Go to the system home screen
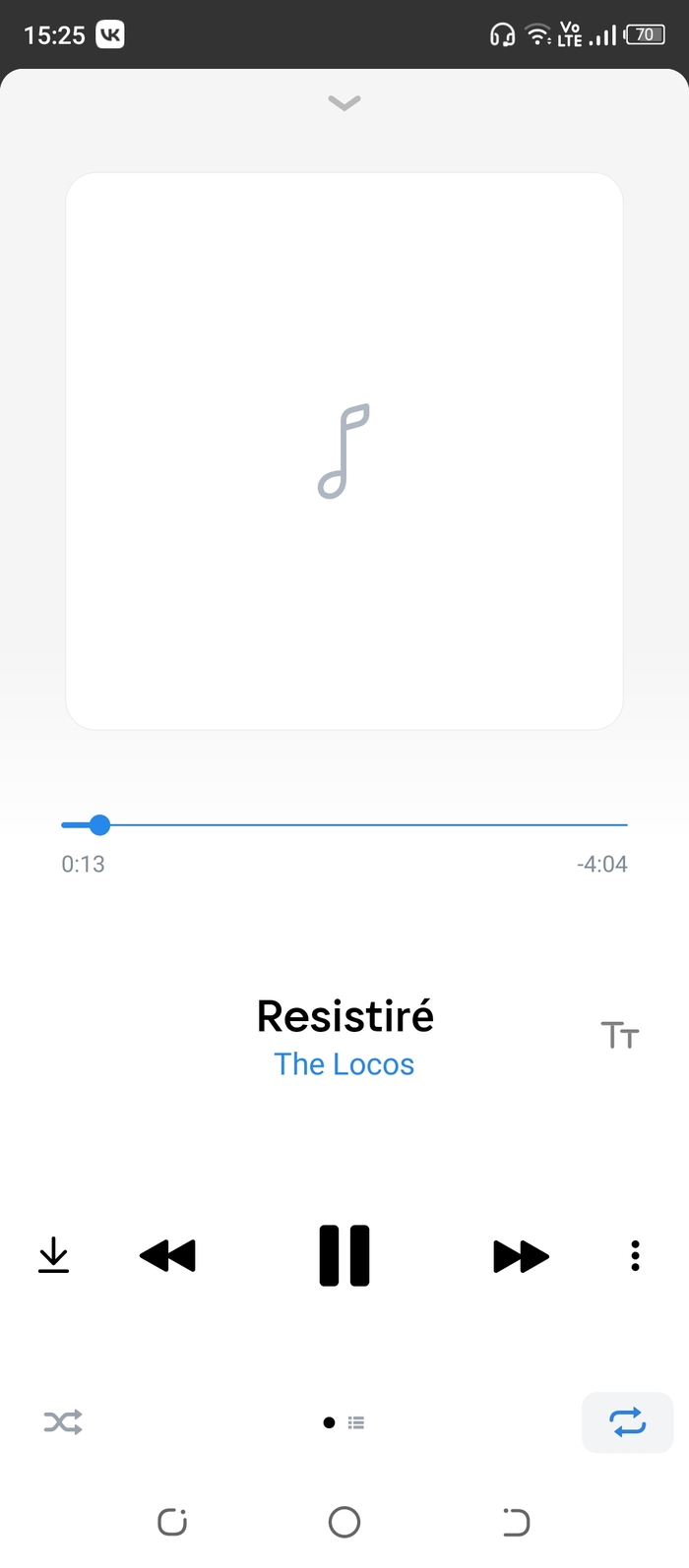The height and width of the screenshot is (1568, 689). click(344, 1522)
